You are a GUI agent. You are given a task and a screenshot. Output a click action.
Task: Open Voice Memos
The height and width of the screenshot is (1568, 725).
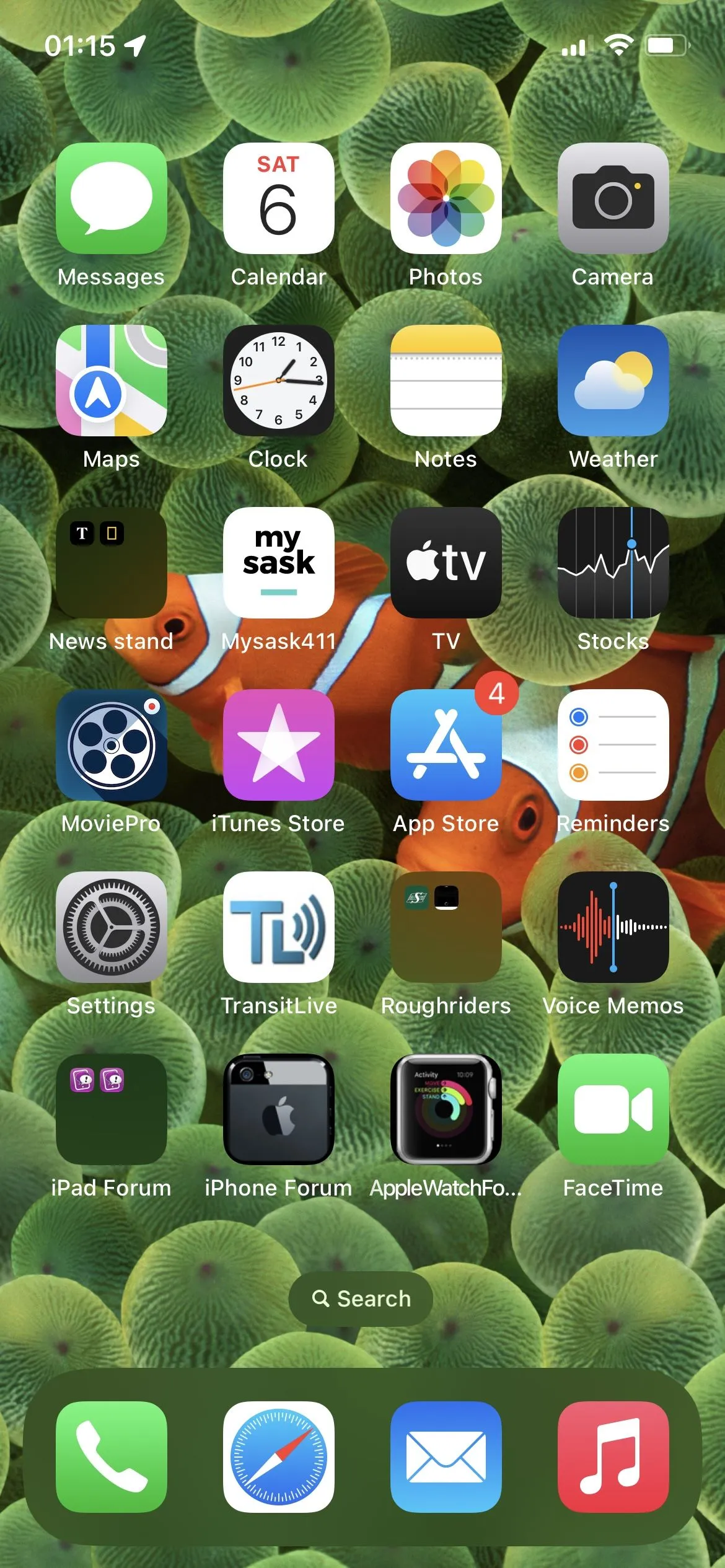click(613, 927)
